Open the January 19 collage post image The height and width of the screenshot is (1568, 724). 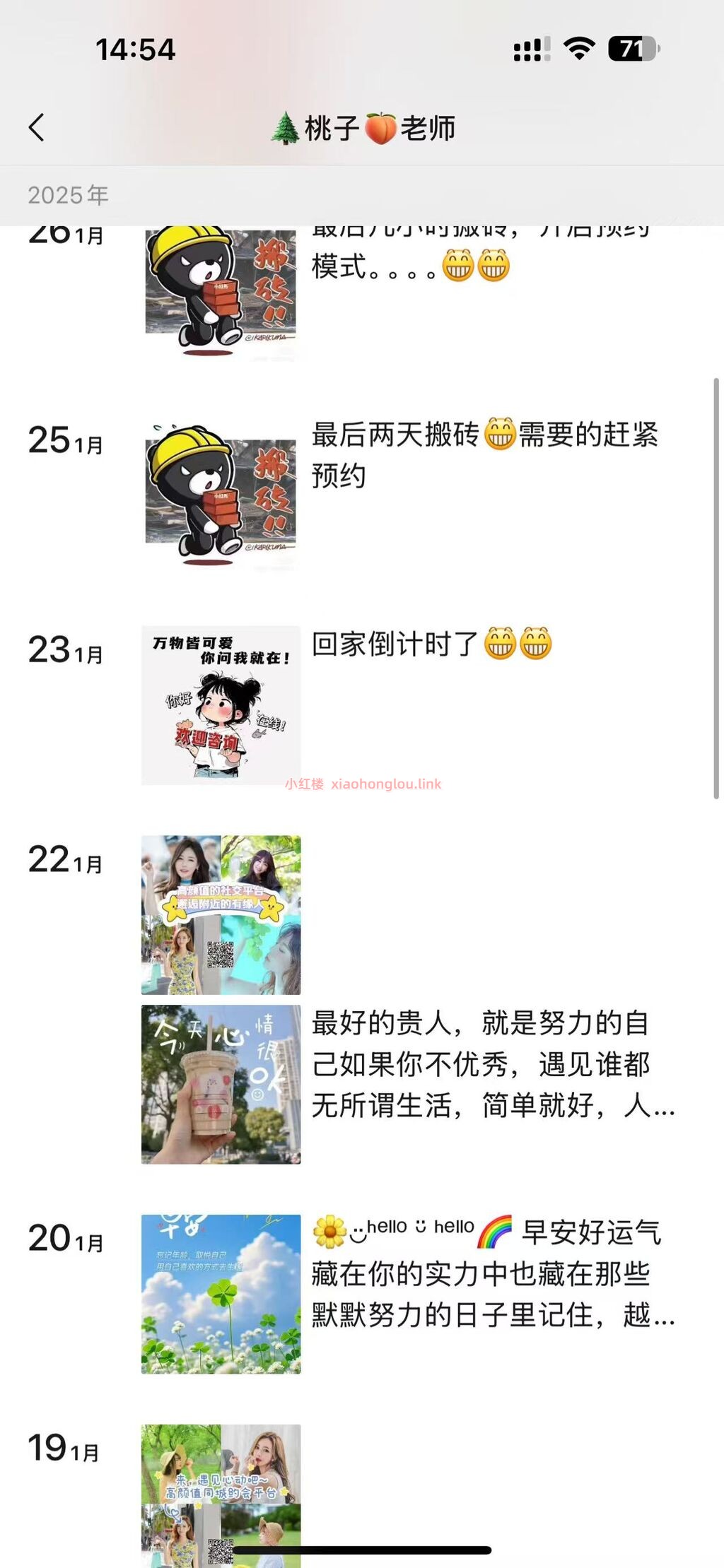pos(221,1491)
